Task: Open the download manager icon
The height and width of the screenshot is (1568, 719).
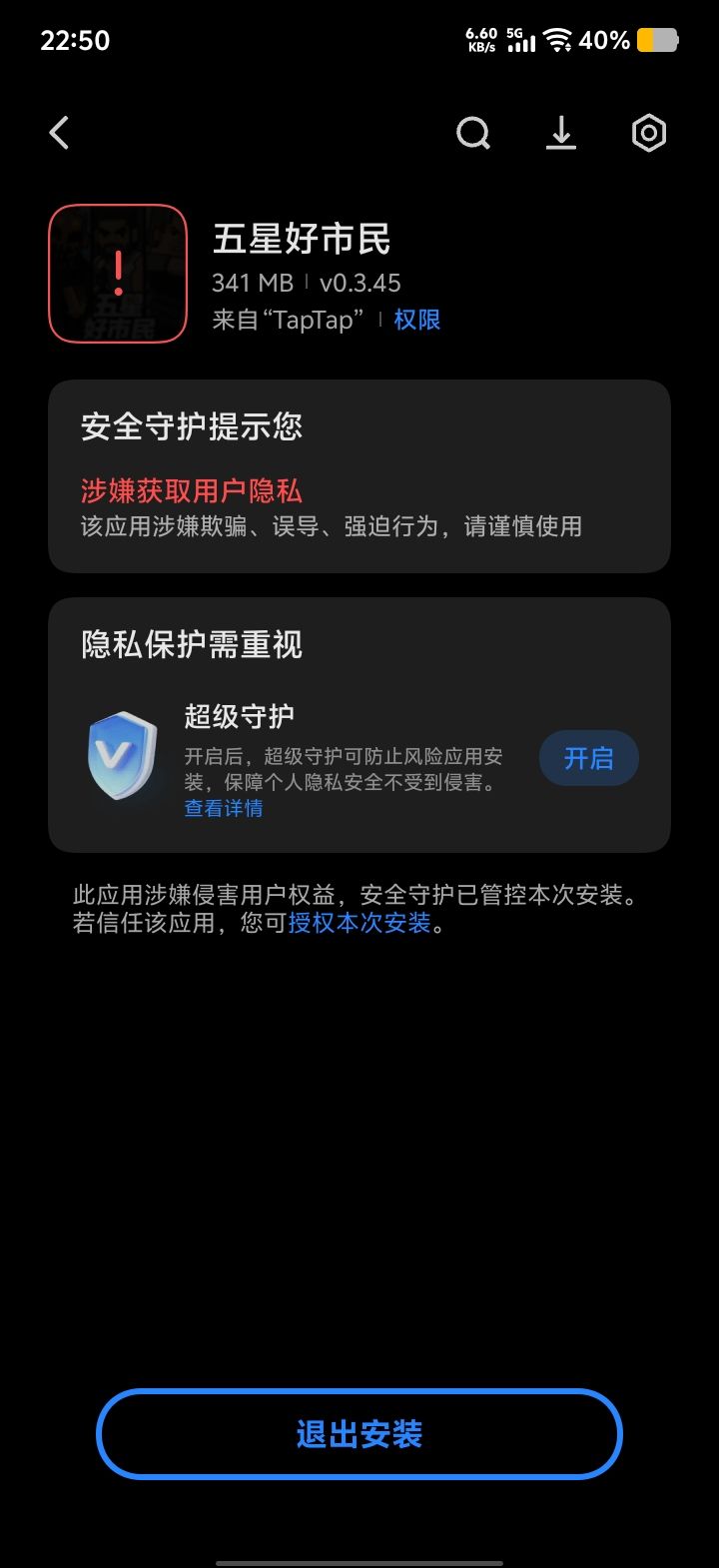Action: click(x=560, y=133)
